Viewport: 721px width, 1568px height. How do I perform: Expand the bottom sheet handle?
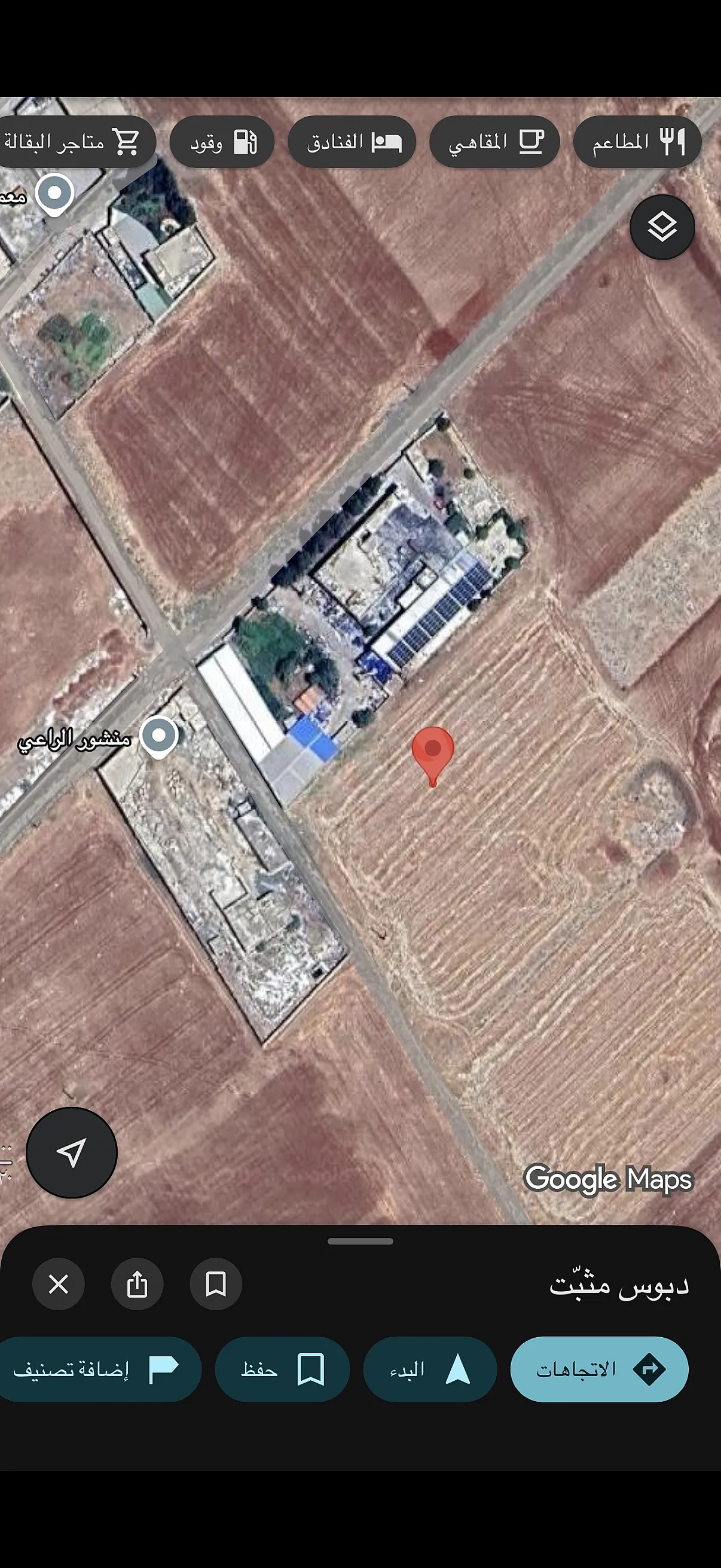coord(360,1241)
